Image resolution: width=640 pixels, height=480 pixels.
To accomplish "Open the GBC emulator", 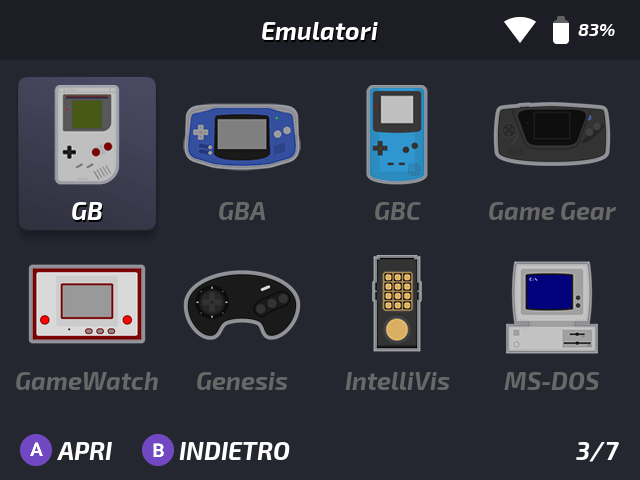I will click(x=397, y=153).
